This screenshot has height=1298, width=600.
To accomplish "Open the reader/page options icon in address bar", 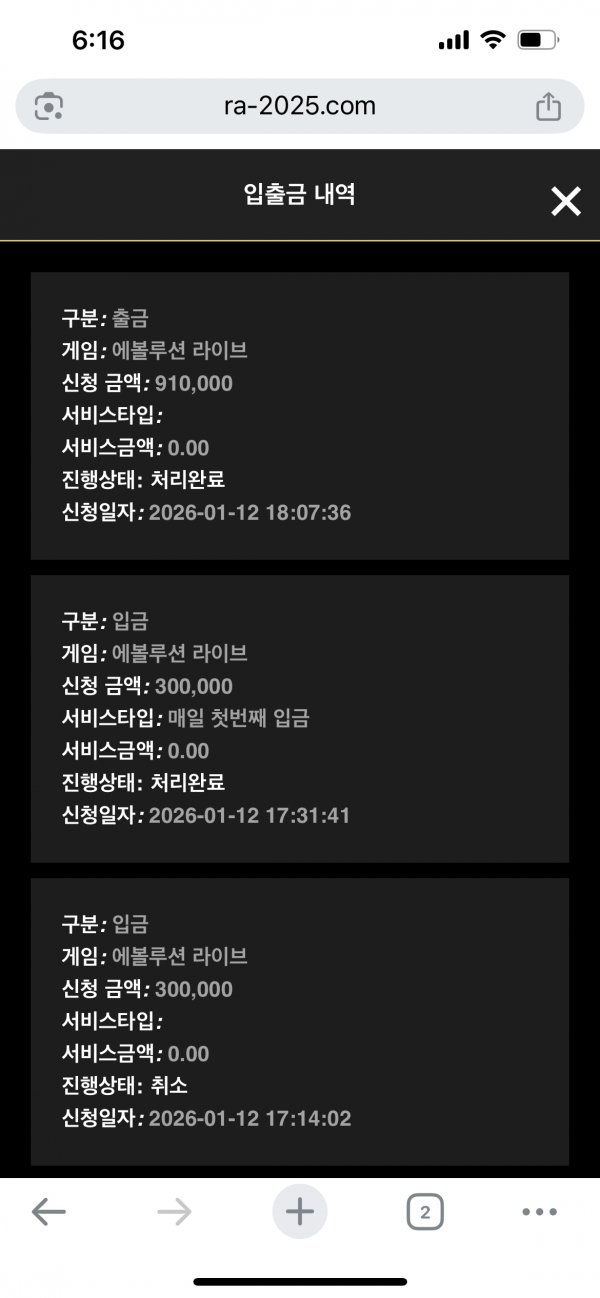I will pyautogui.click(x=49, y=106).
